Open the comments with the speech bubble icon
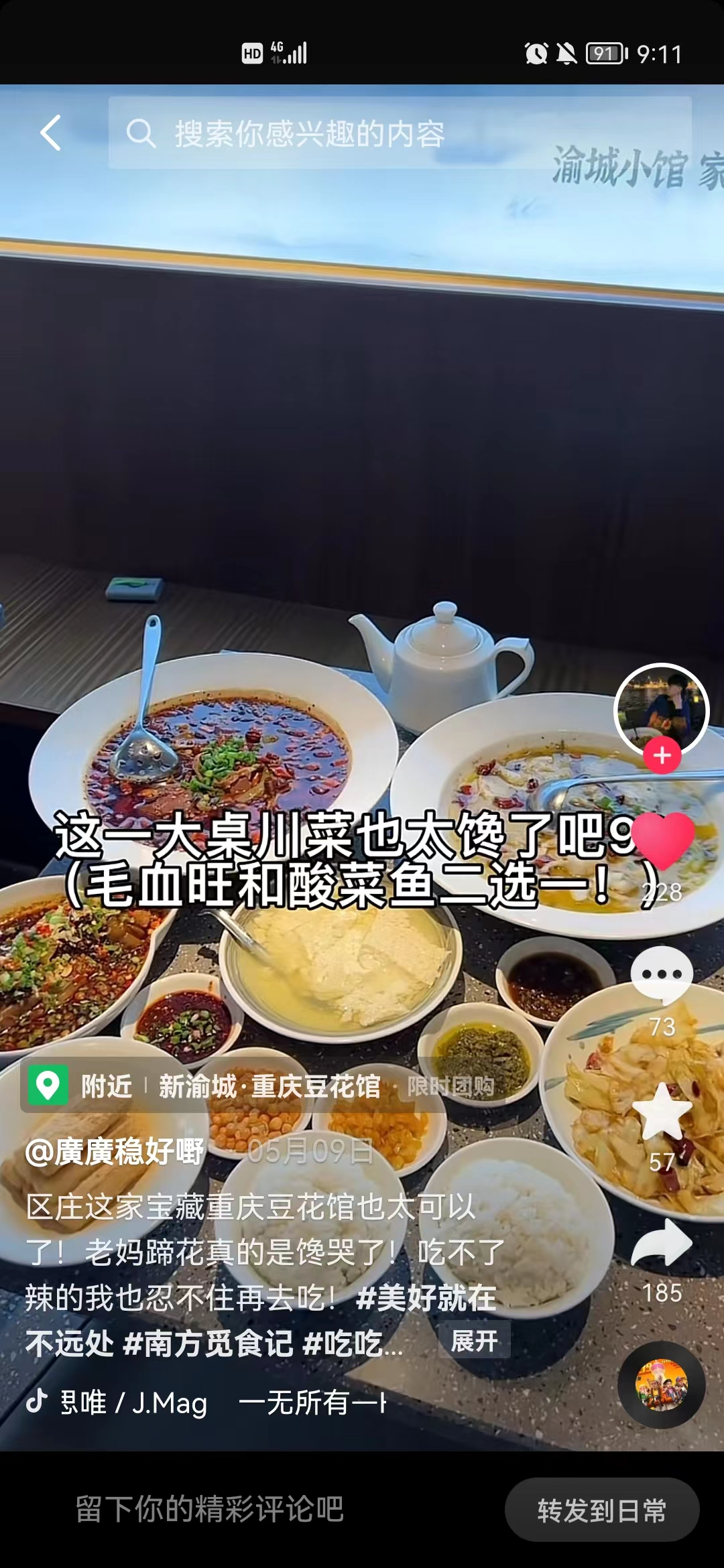The width and height of the screenshot is (724, 1568). [x=662, y=975]
